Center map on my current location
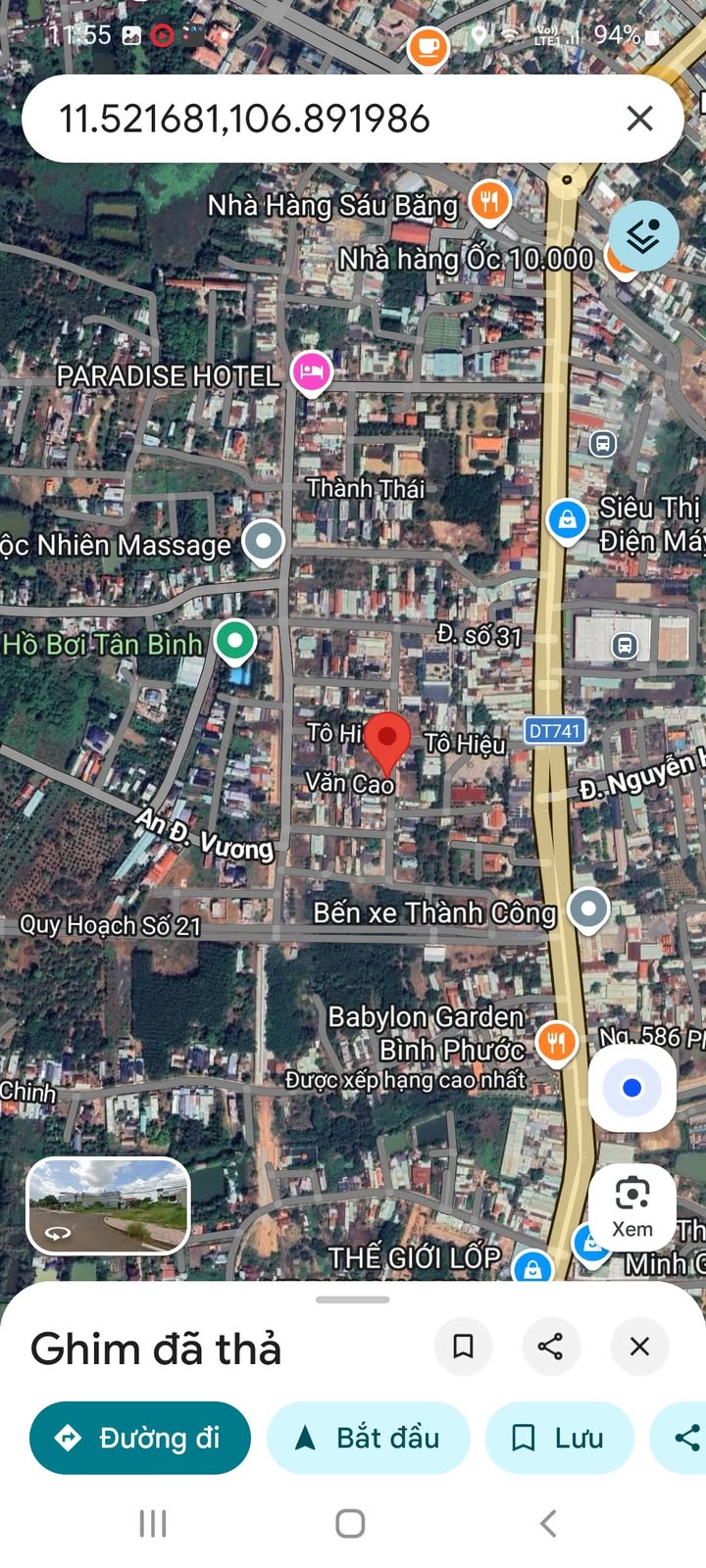 coord(631,1088)
